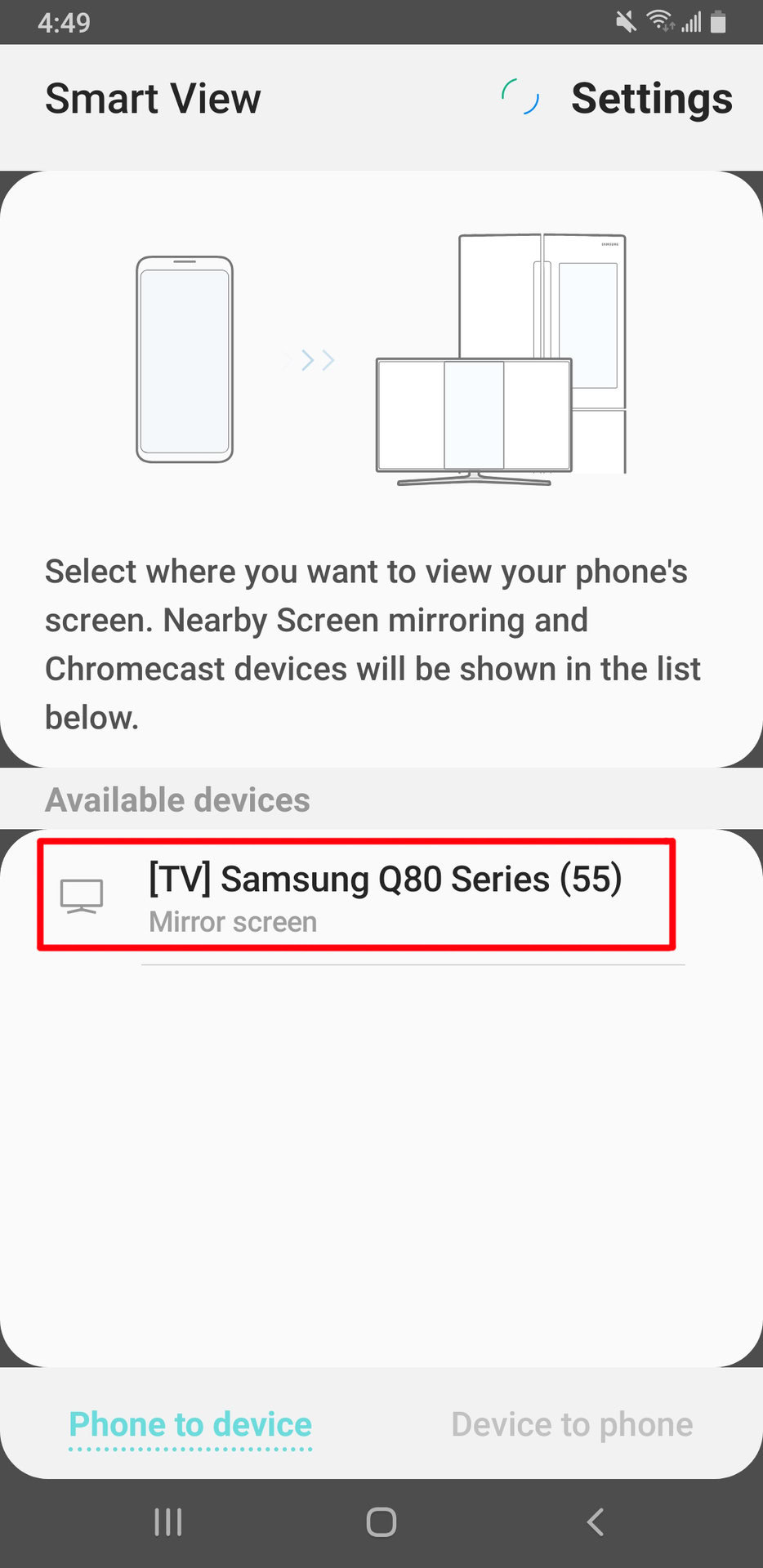Switch to Phone to device tab
This screenshot has width=763, height=1568.
[190, 1424]
